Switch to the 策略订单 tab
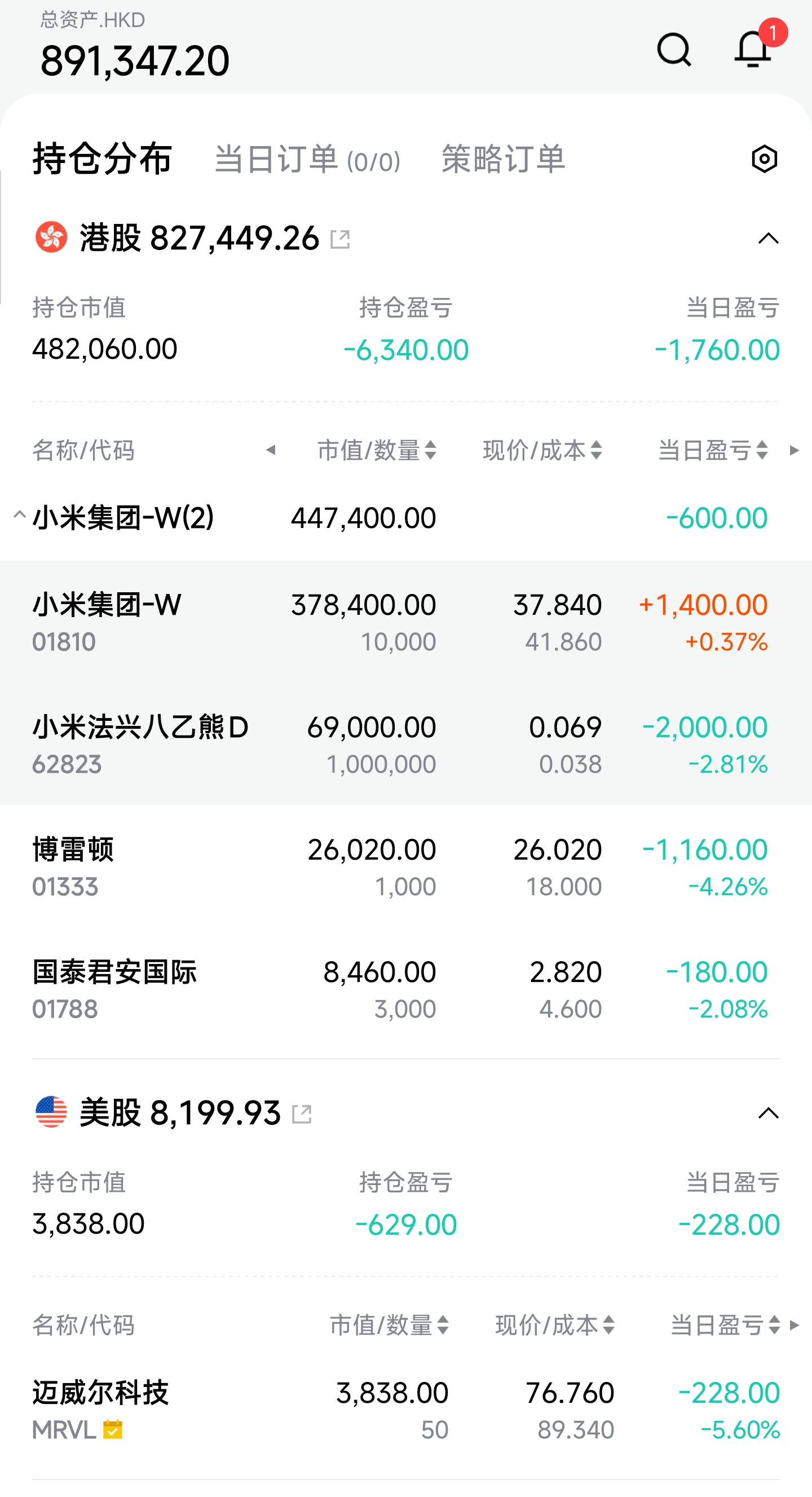This screenshot has height=1497, width=812. [x=503, y=158]
